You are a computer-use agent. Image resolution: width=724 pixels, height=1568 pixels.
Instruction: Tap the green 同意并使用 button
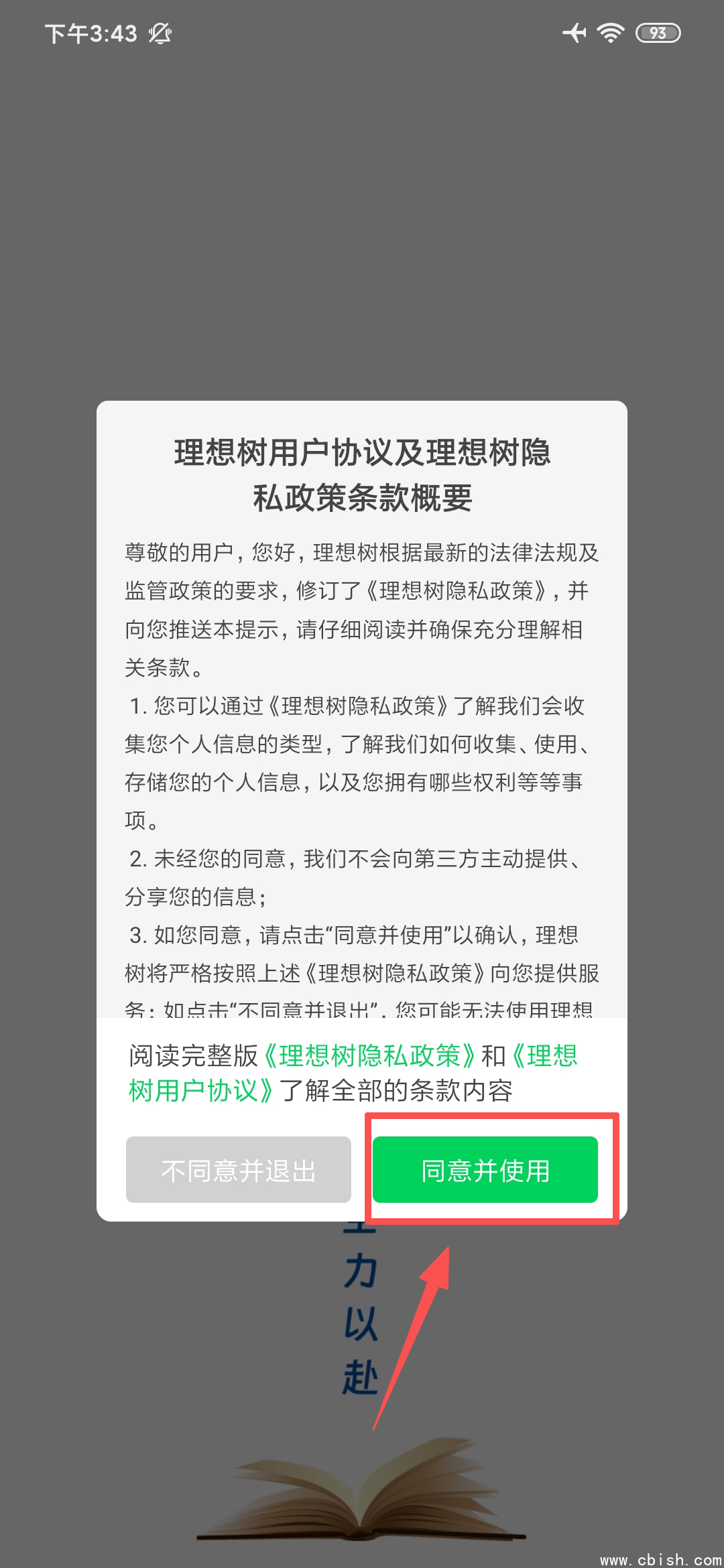[485, 1169]
